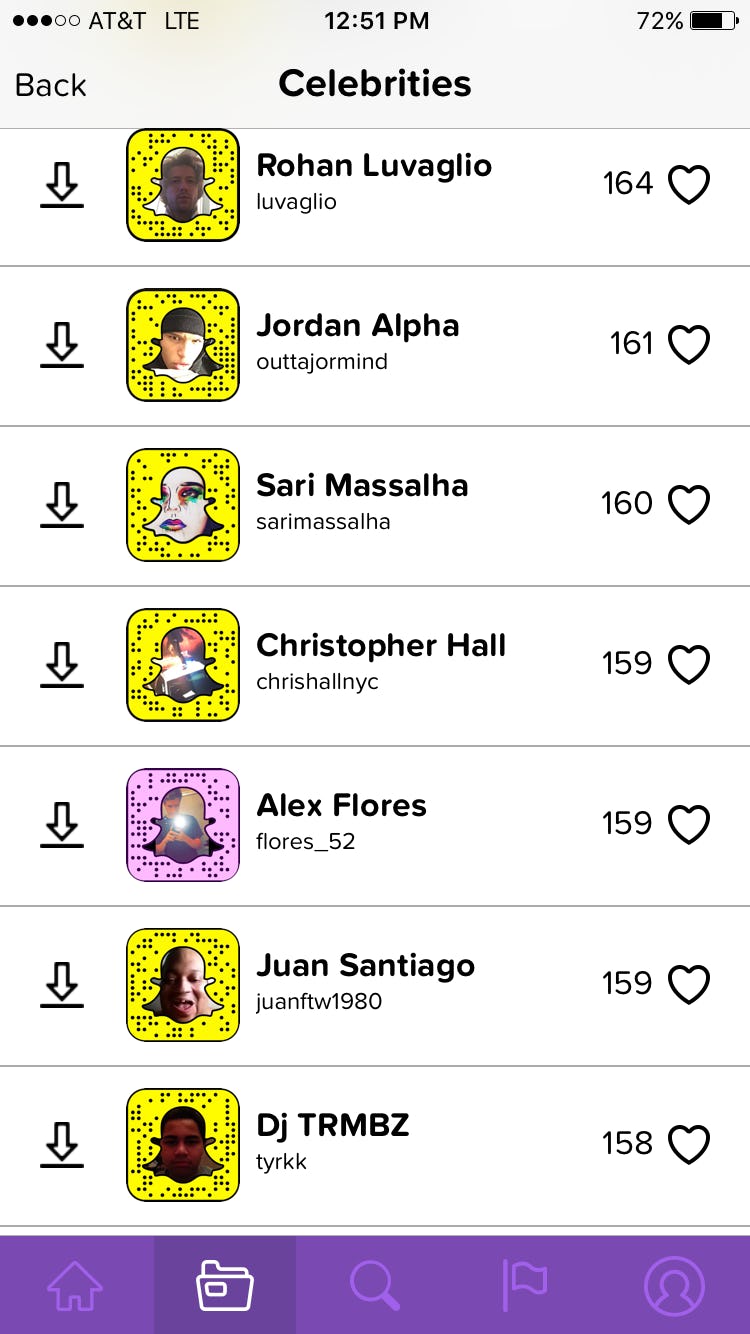Download Alex Flores' snapcode
The height and width of the screenshot is (1334, 750).
point(62,824)
